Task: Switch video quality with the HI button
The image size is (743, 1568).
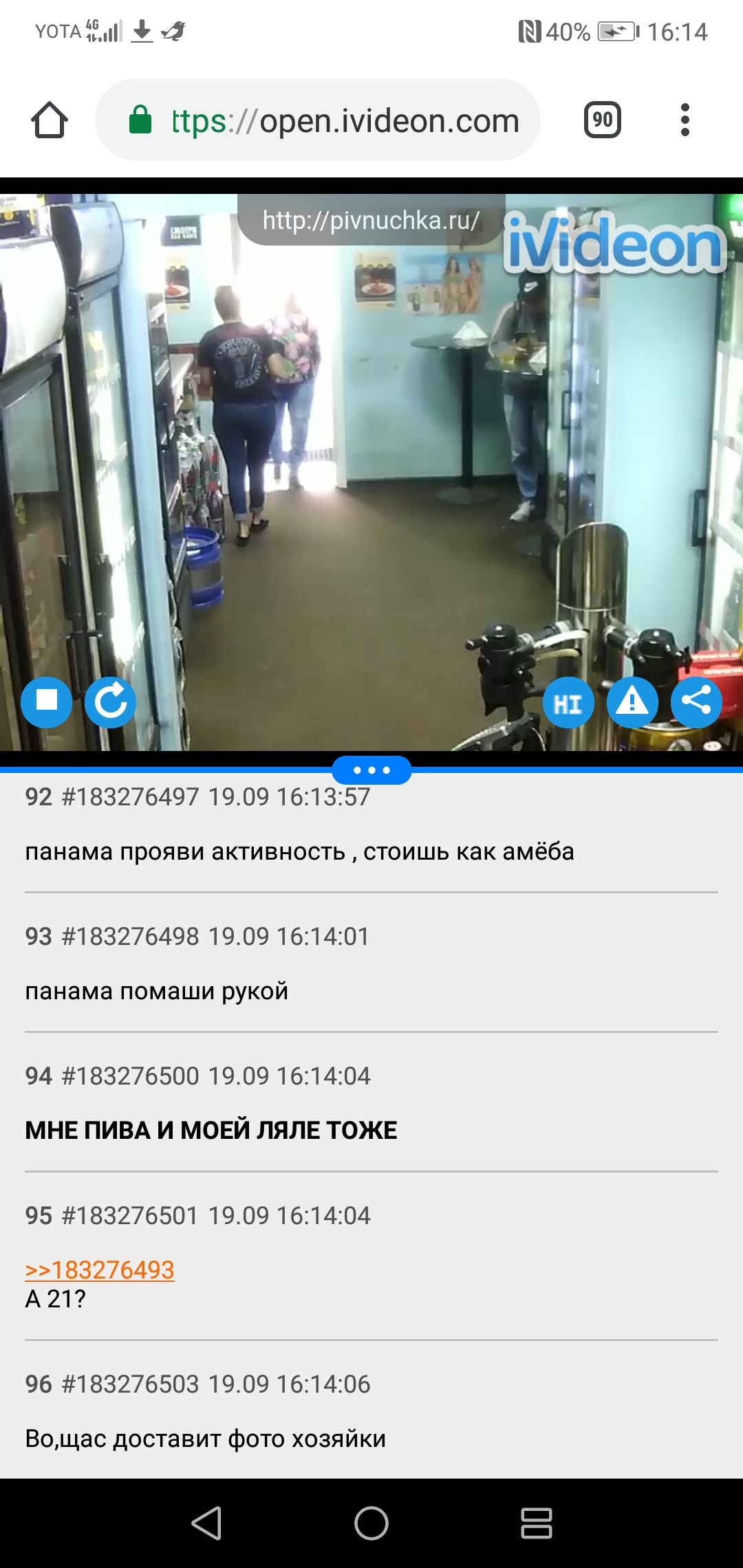Action: coord(568,701)
